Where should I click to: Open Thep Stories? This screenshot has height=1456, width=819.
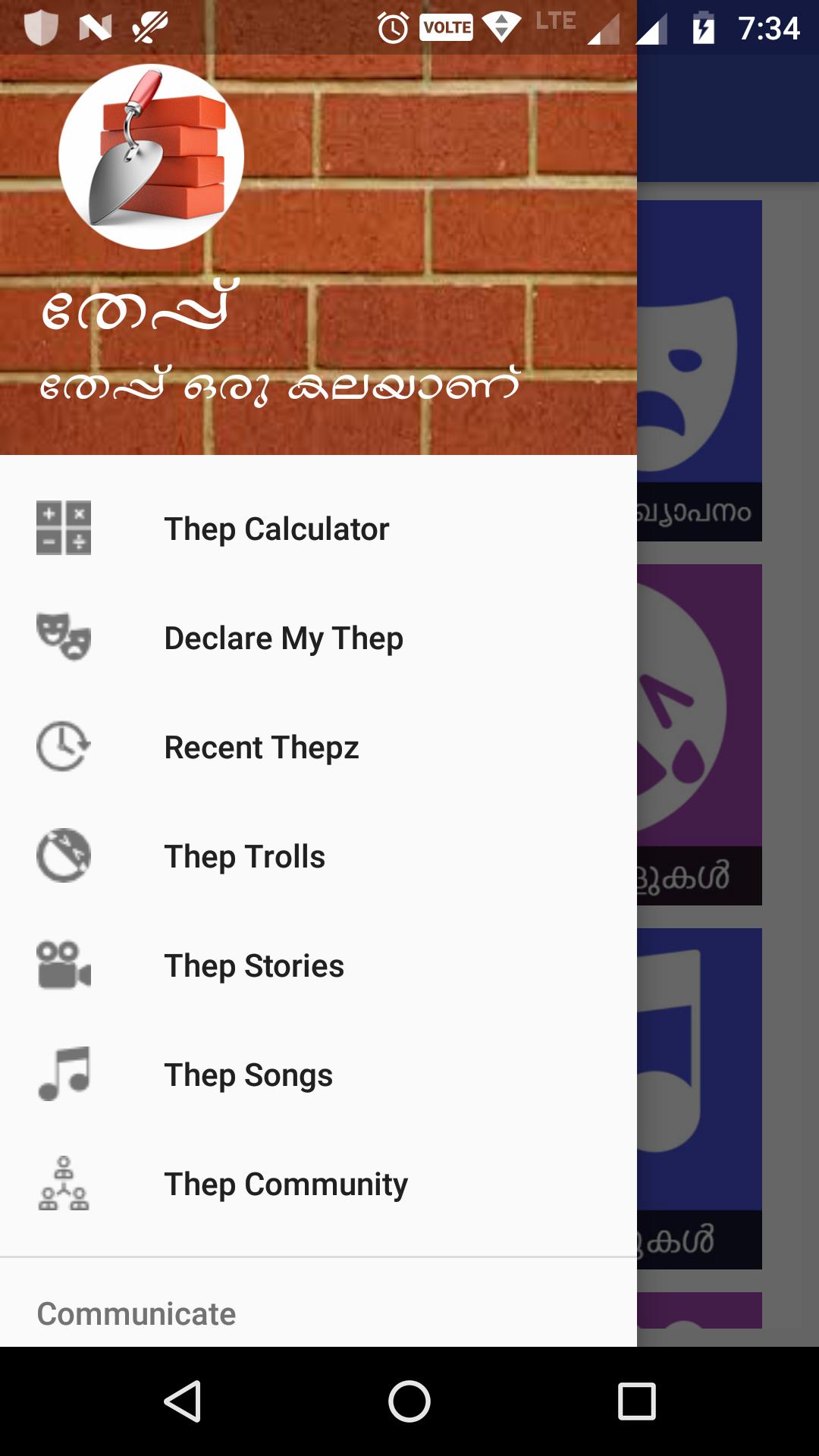point(253,965)
